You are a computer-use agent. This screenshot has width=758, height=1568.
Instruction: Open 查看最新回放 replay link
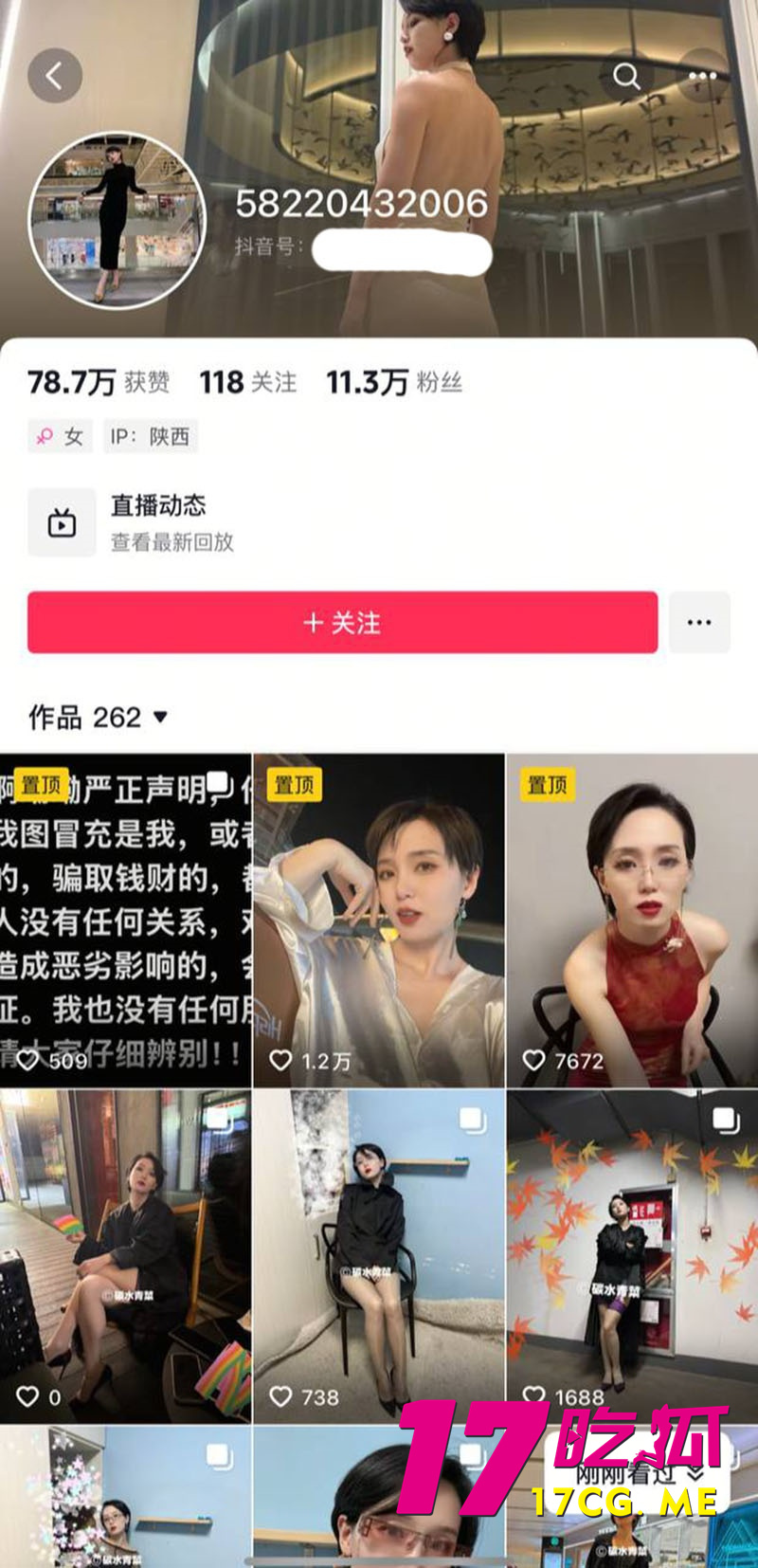pos(172,543)
